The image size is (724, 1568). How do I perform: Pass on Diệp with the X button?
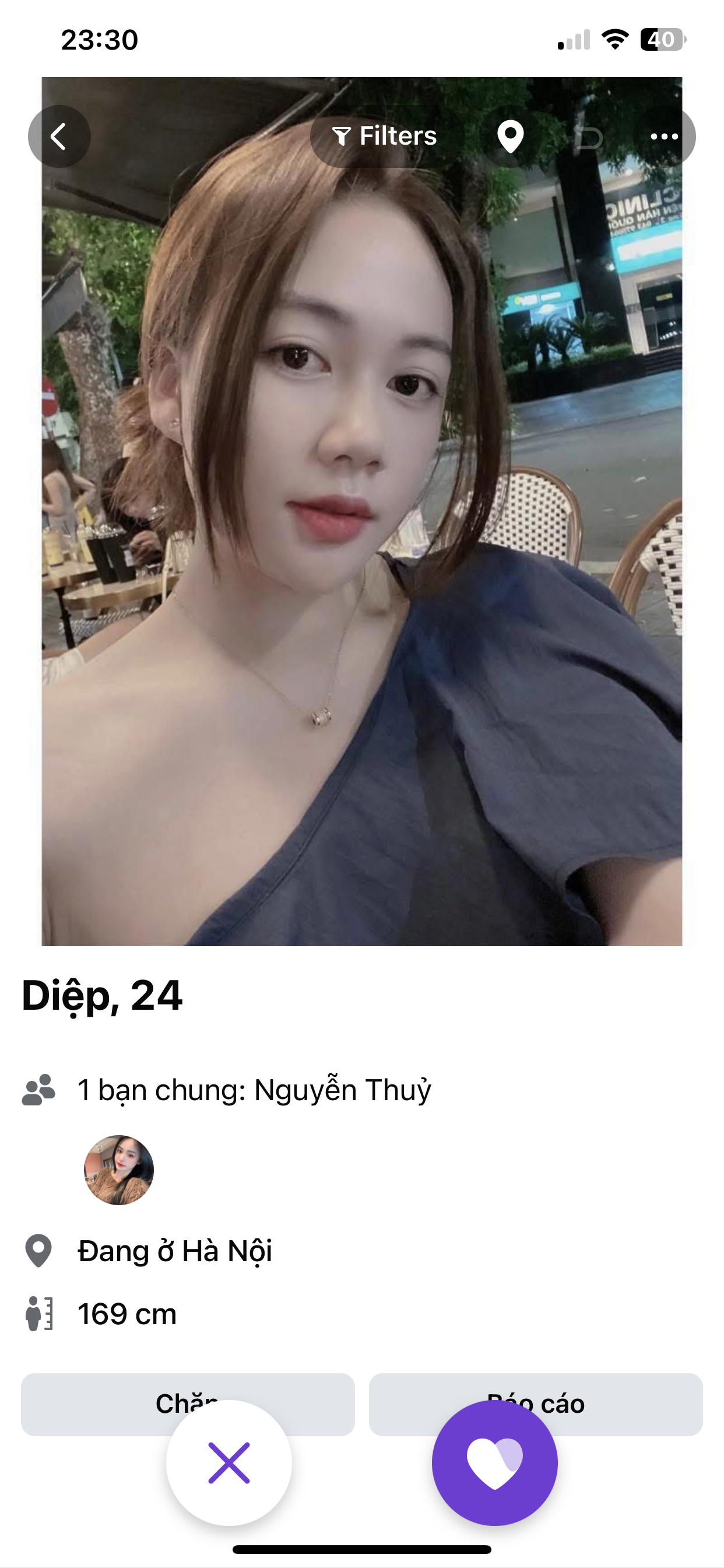click(229, 1462)
